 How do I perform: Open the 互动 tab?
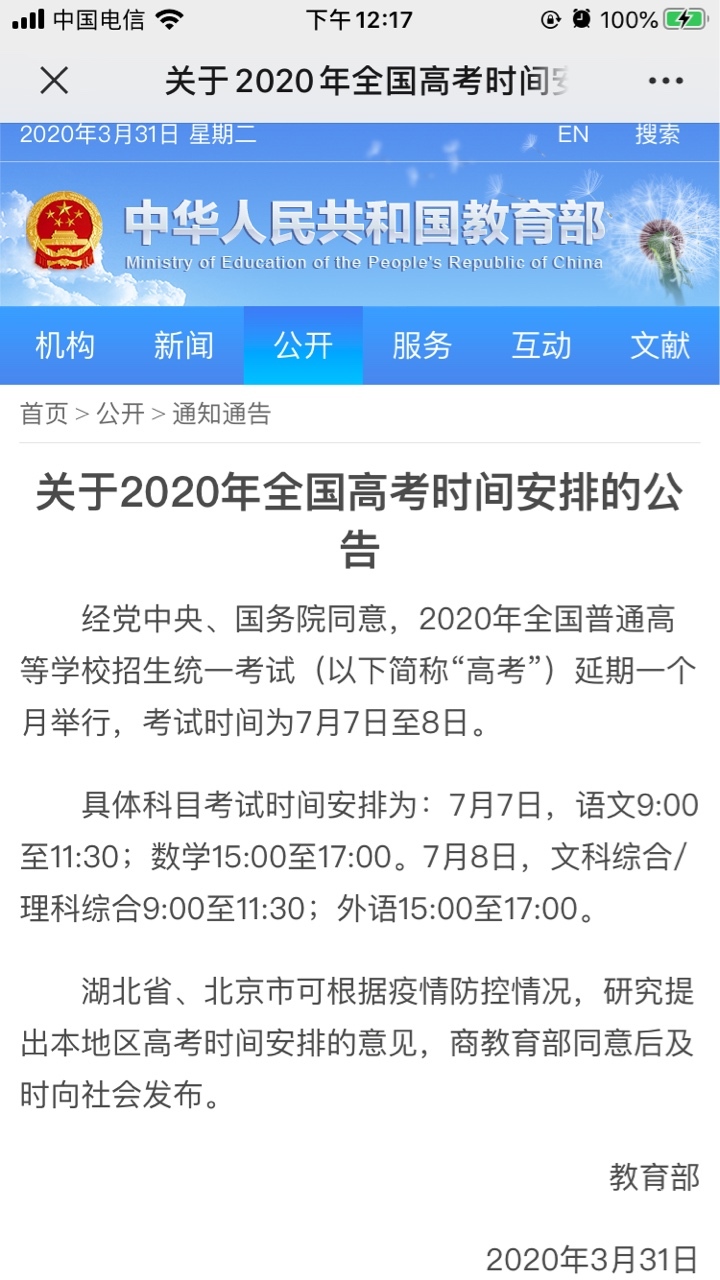click(541, 346)
